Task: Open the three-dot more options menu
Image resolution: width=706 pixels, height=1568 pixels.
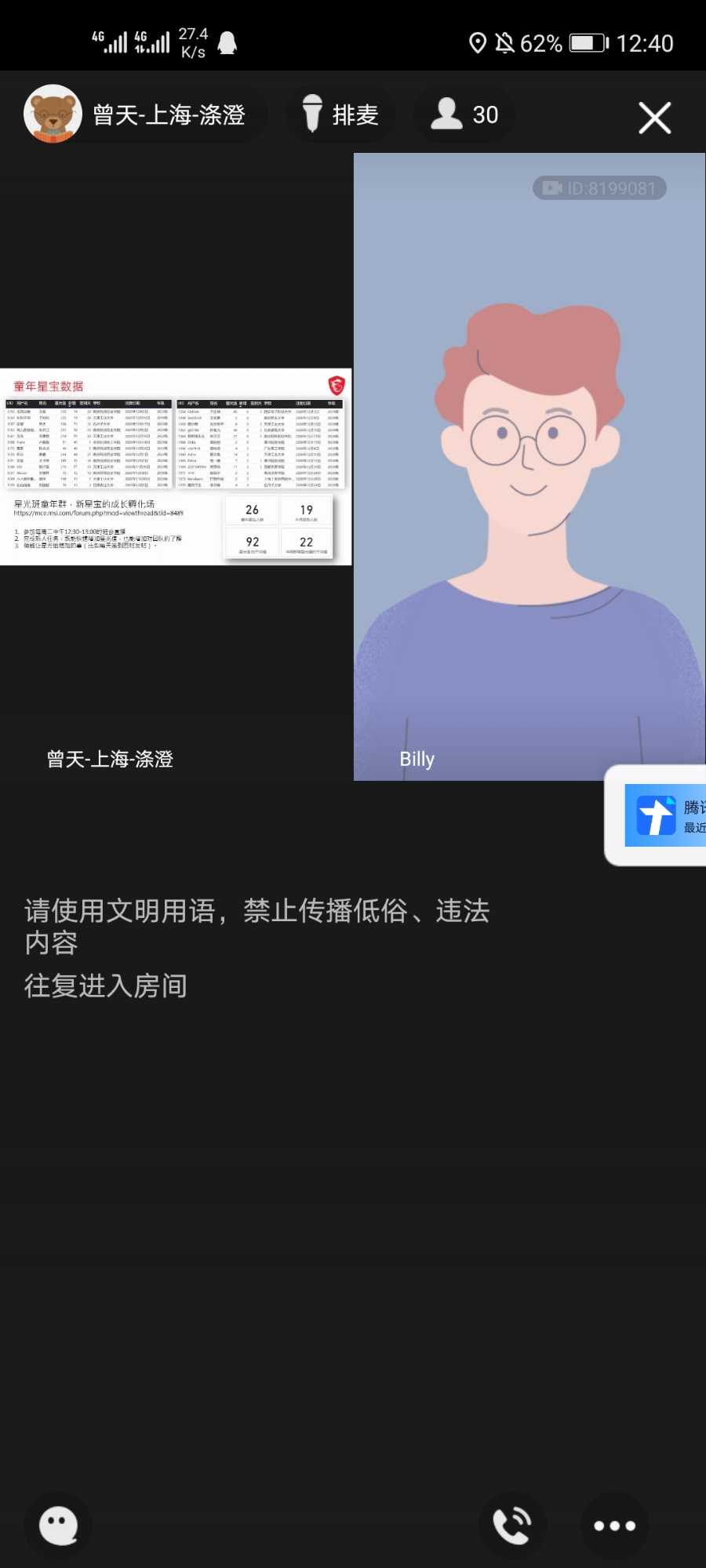Action: pyautogui.click(x=614, y=1525)
